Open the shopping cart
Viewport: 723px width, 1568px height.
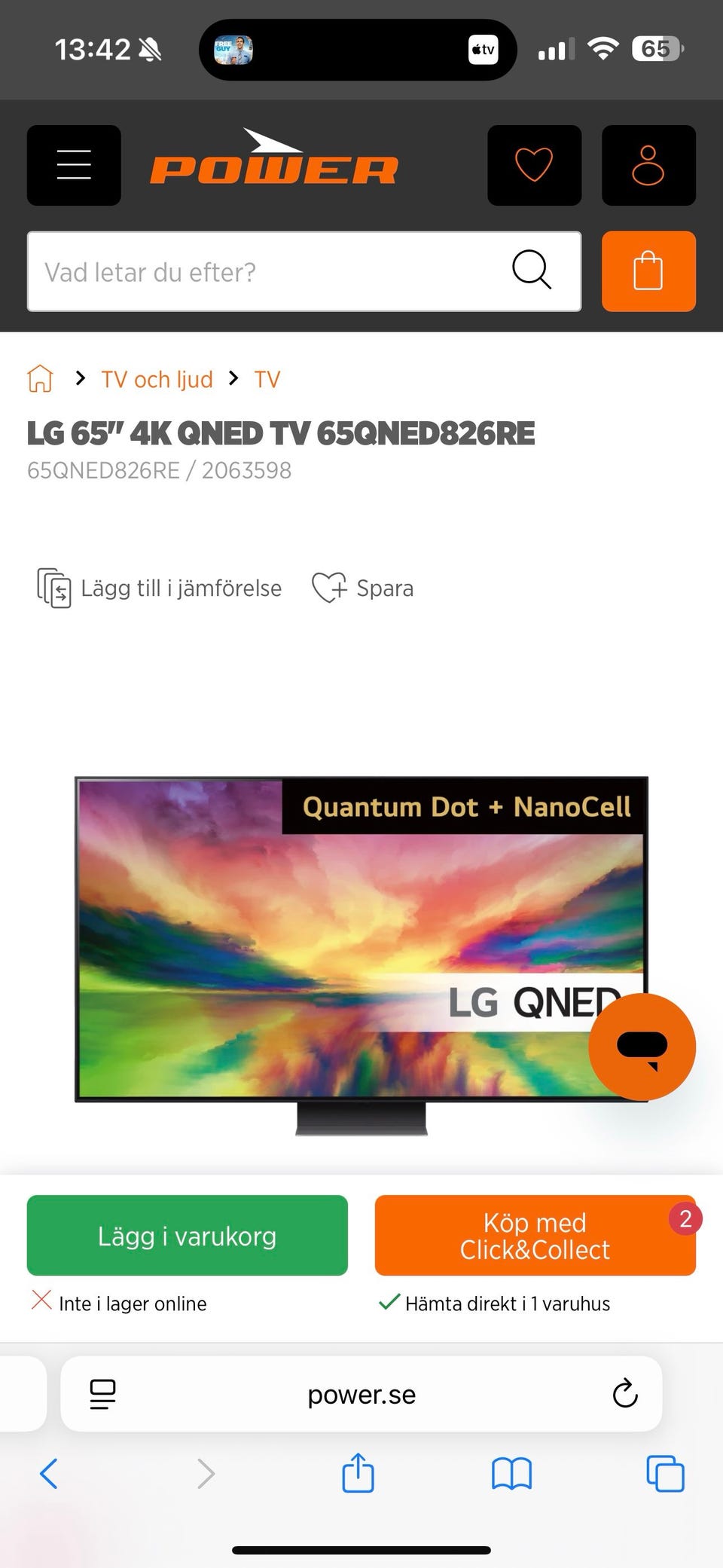coord(648,271)
